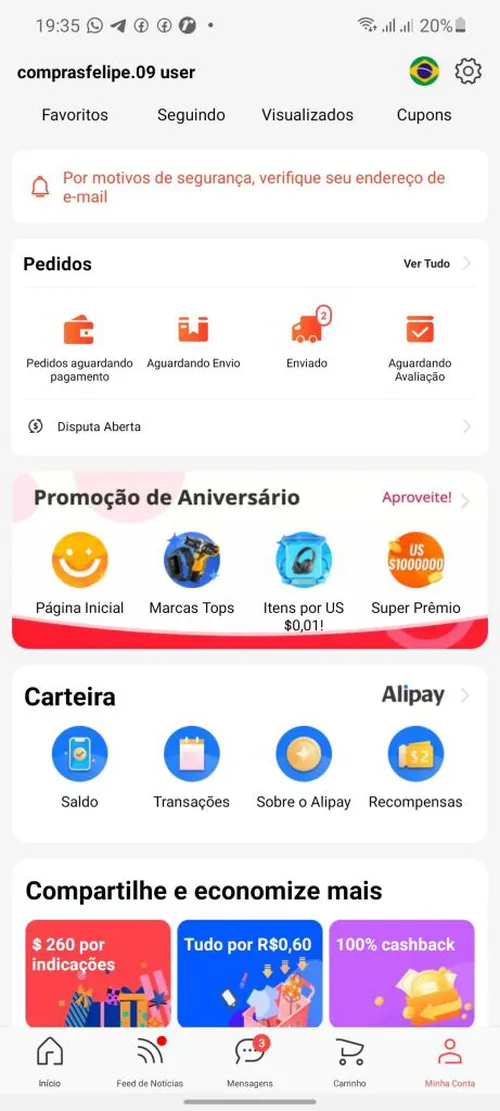Go to Seguindo
Image resolution: width=500 pixels, height=1111 pixels.
191,115
